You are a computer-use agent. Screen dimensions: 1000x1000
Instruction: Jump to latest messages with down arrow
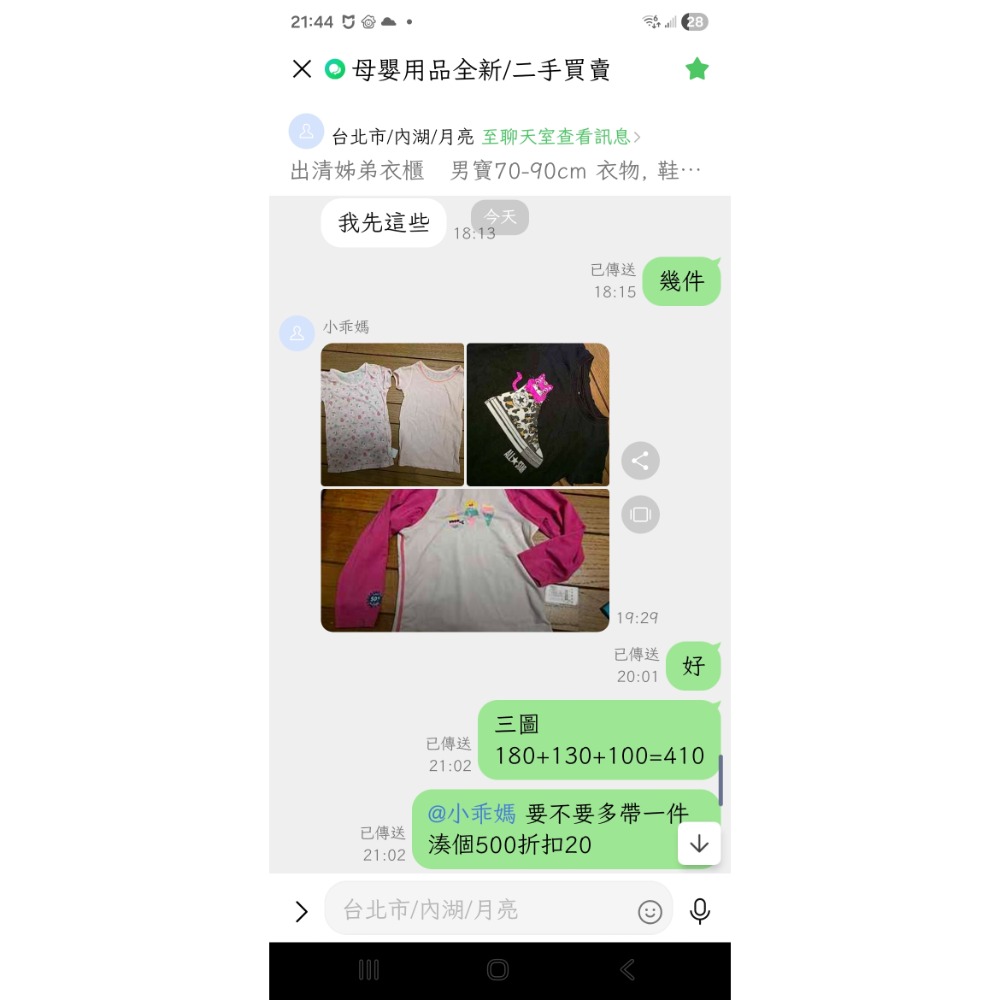[699, 844]
